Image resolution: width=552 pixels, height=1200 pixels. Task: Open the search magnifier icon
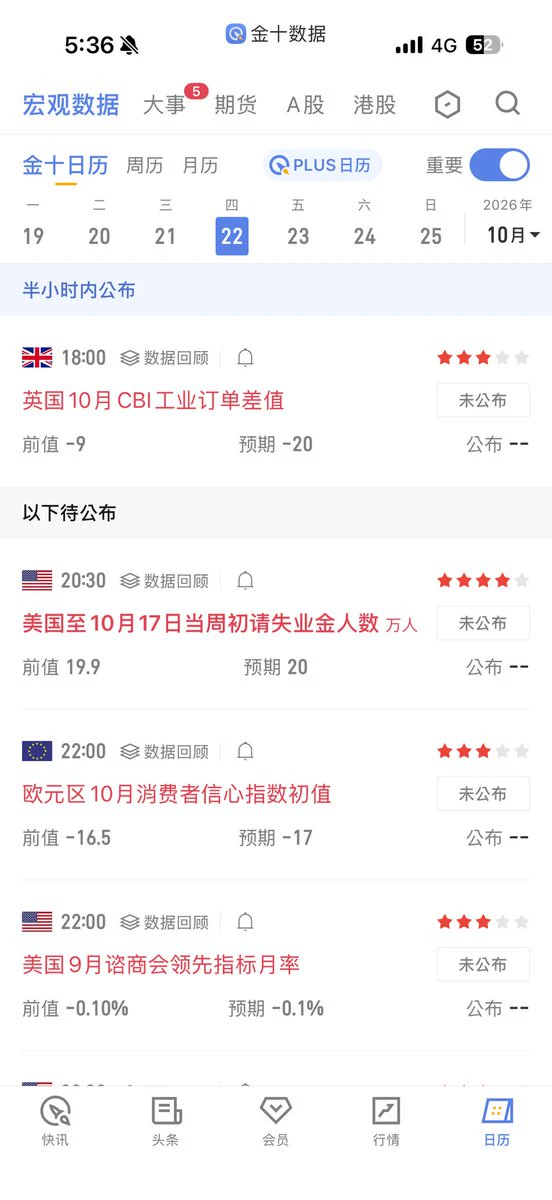[x=507, y=104]
